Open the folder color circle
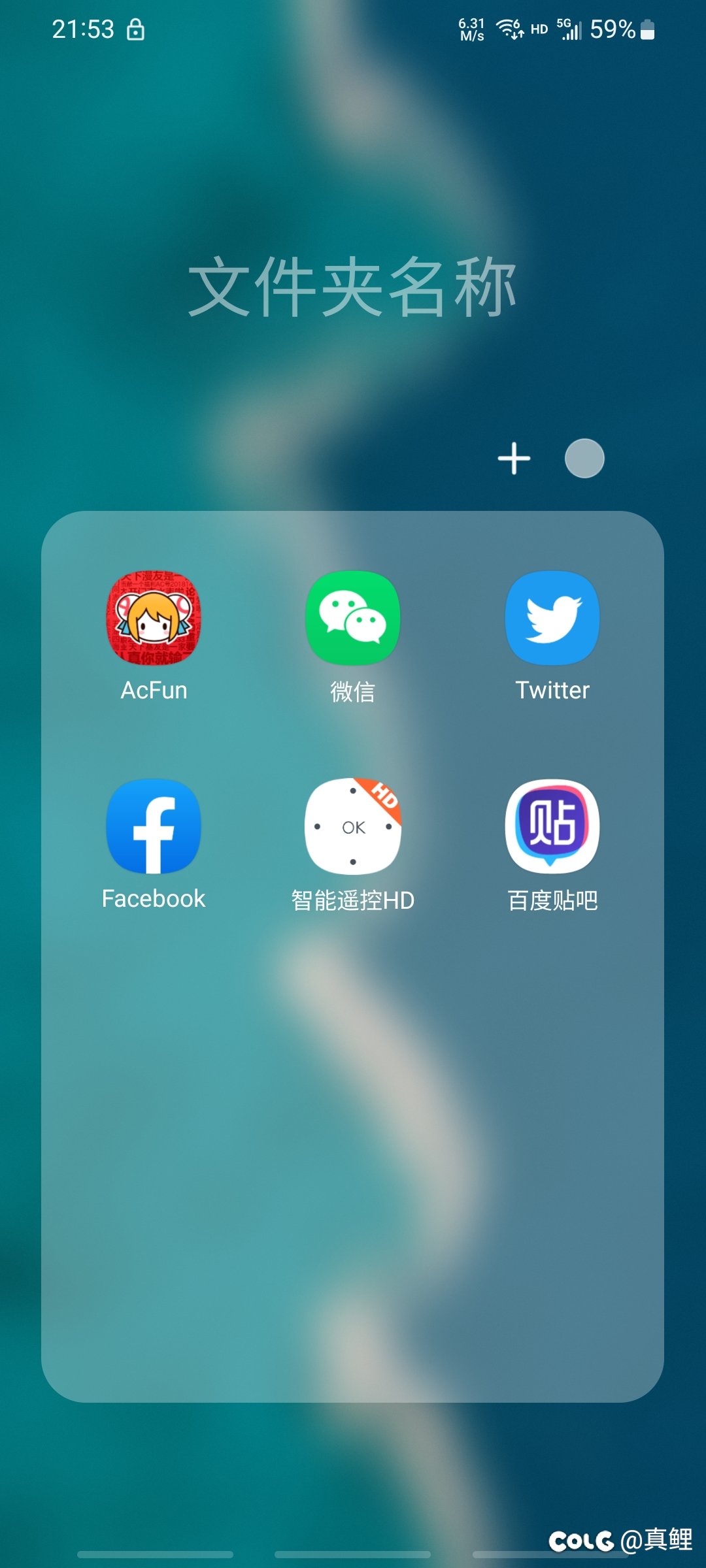Screen dimensions: 706x1568 tap(584, 458)
